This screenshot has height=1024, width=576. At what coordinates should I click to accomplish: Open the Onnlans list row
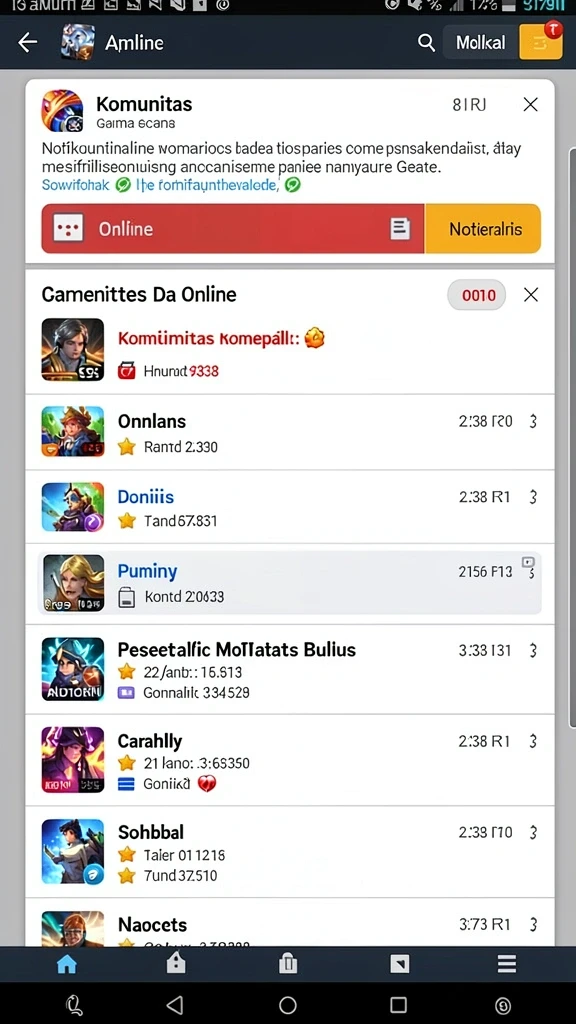[290, 432]
